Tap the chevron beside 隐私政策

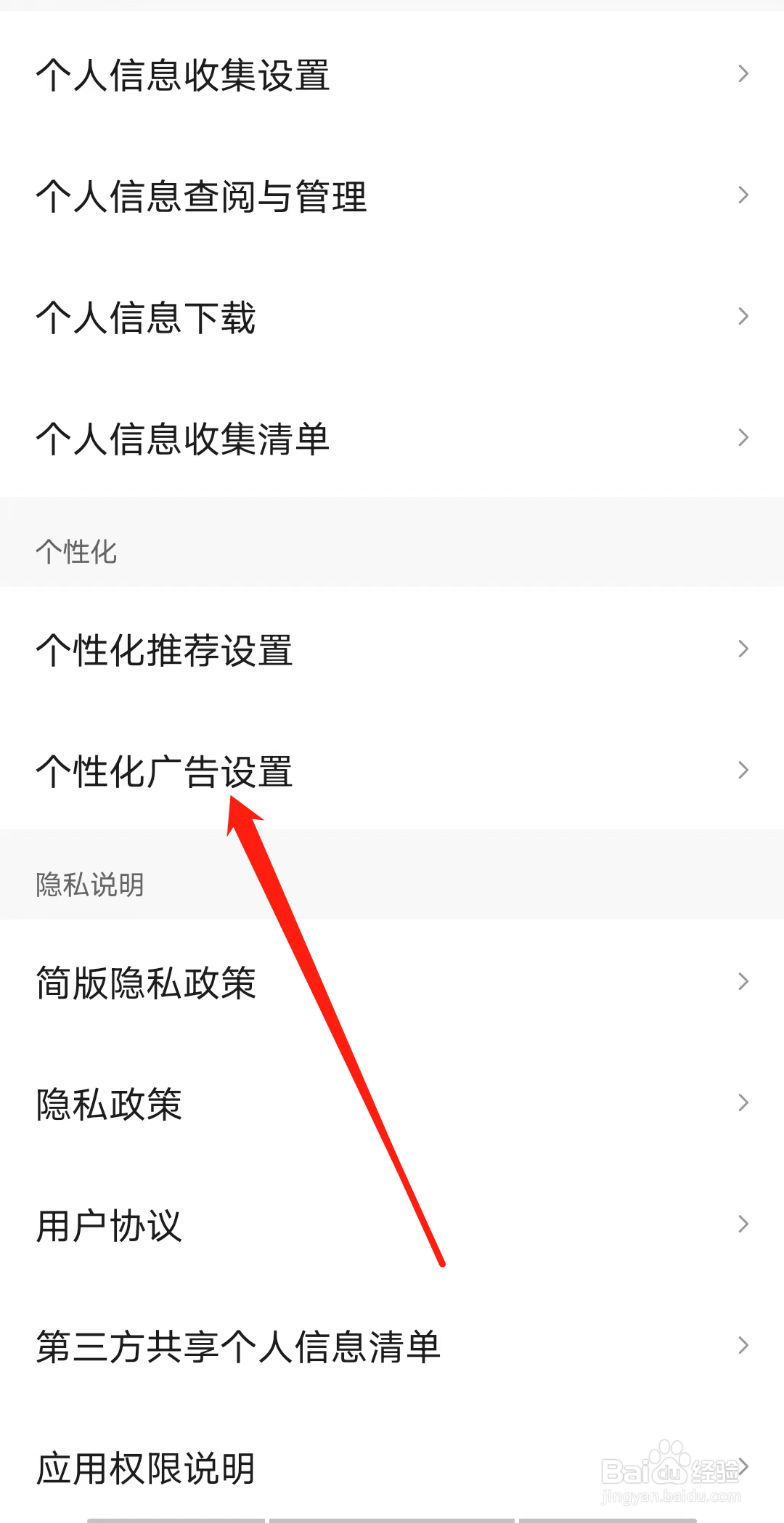pyautogui.click(x=743, y=1102)
